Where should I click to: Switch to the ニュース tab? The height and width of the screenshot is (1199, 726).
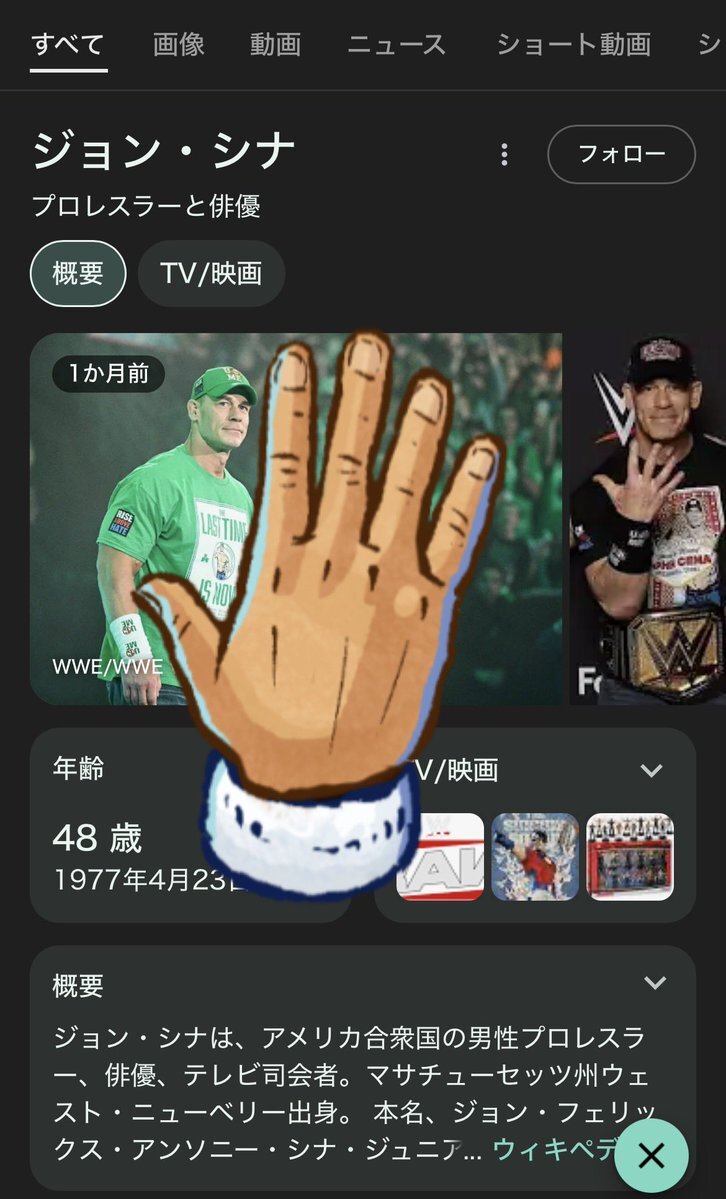click(396, 44)
